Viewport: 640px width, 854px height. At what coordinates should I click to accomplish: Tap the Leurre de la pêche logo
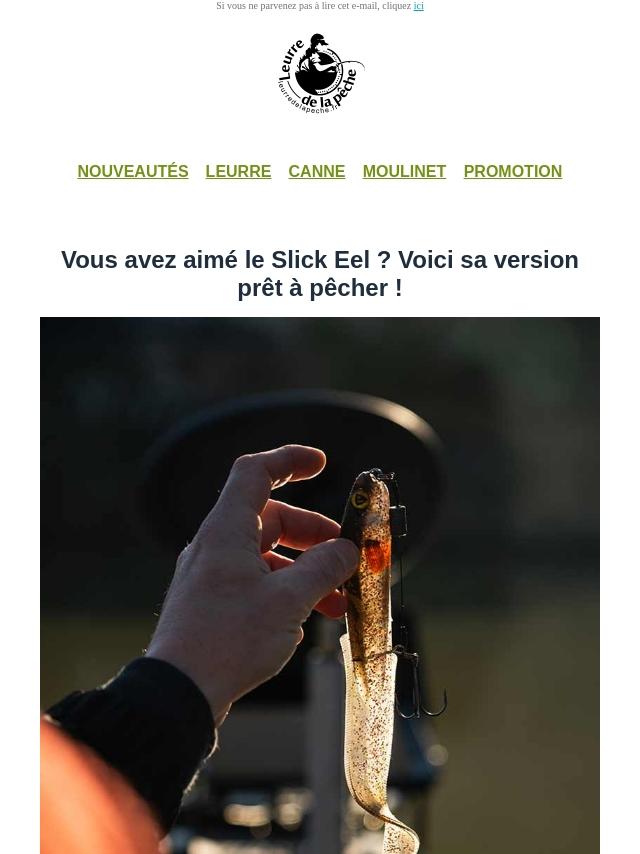click(320, 74)
